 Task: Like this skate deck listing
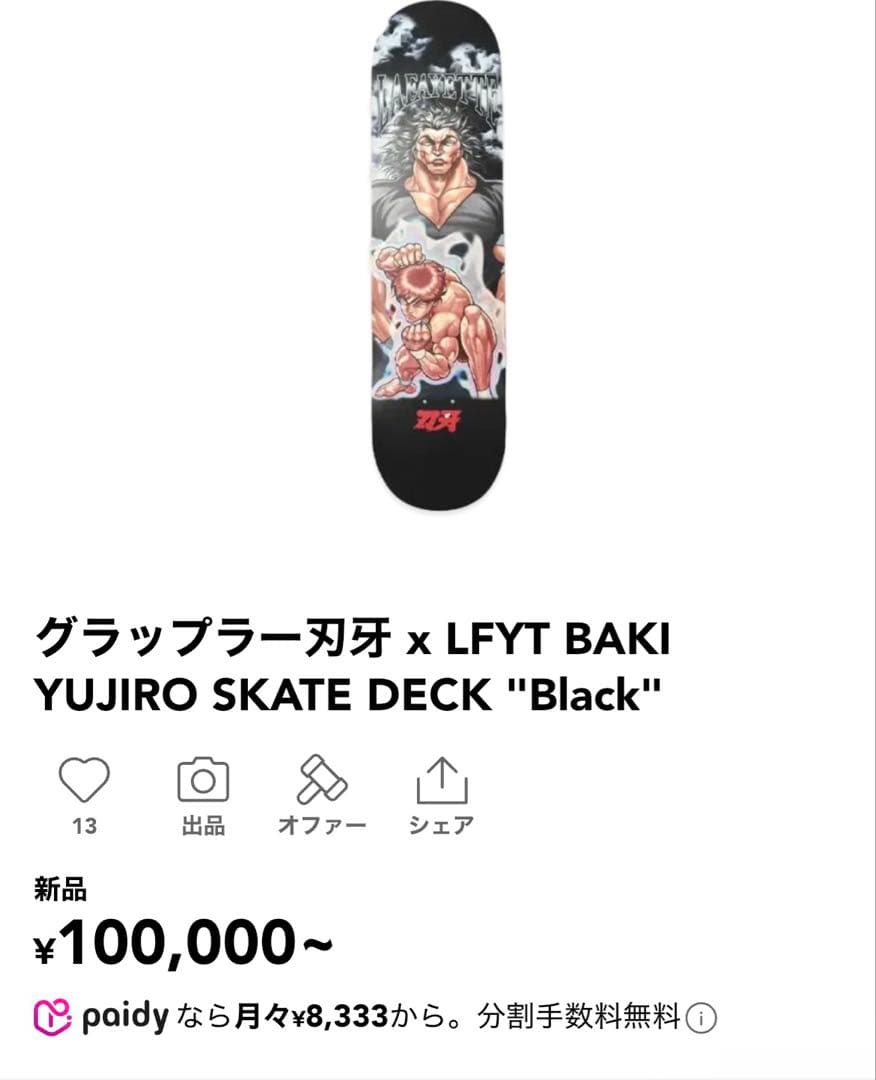[84, 780]
